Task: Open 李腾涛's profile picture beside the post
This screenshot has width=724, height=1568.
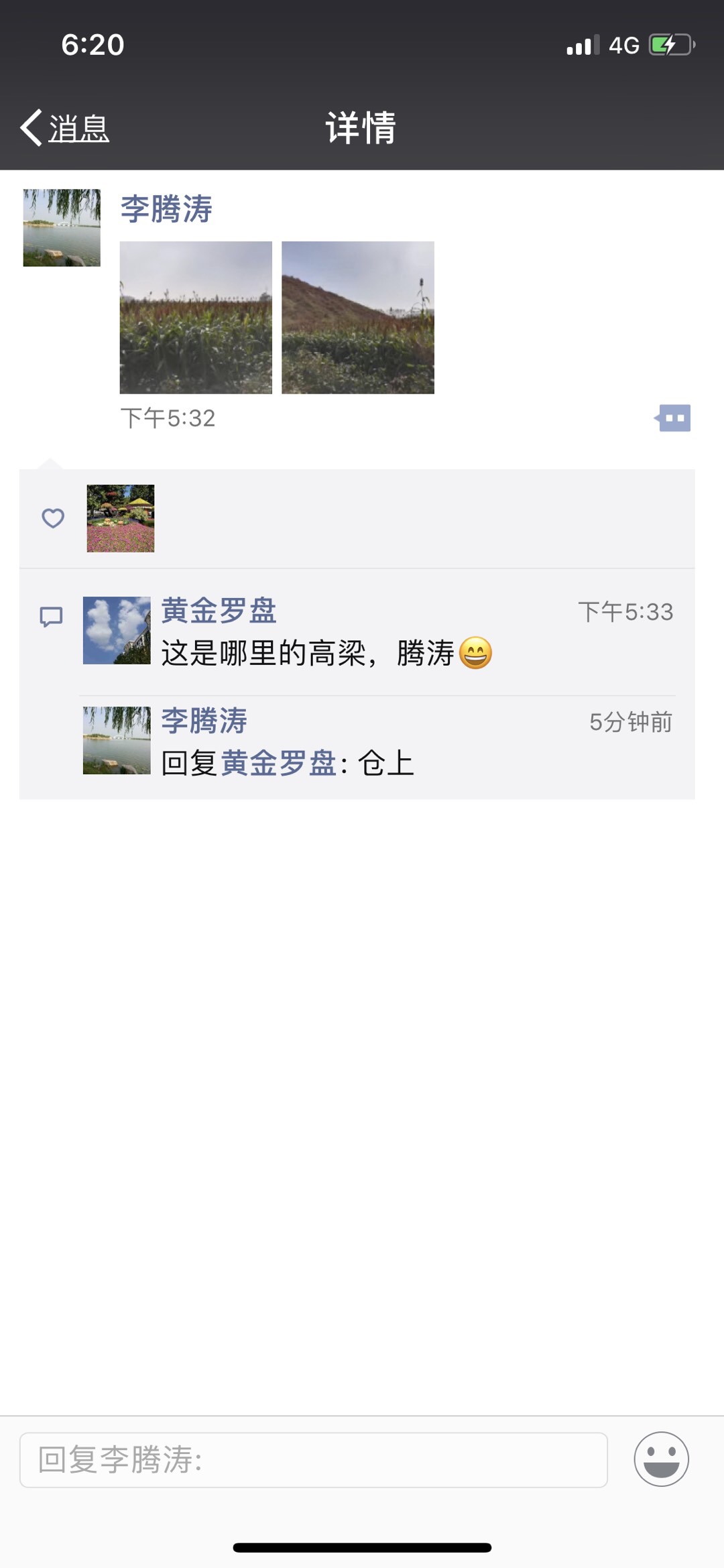Action: 62,228
